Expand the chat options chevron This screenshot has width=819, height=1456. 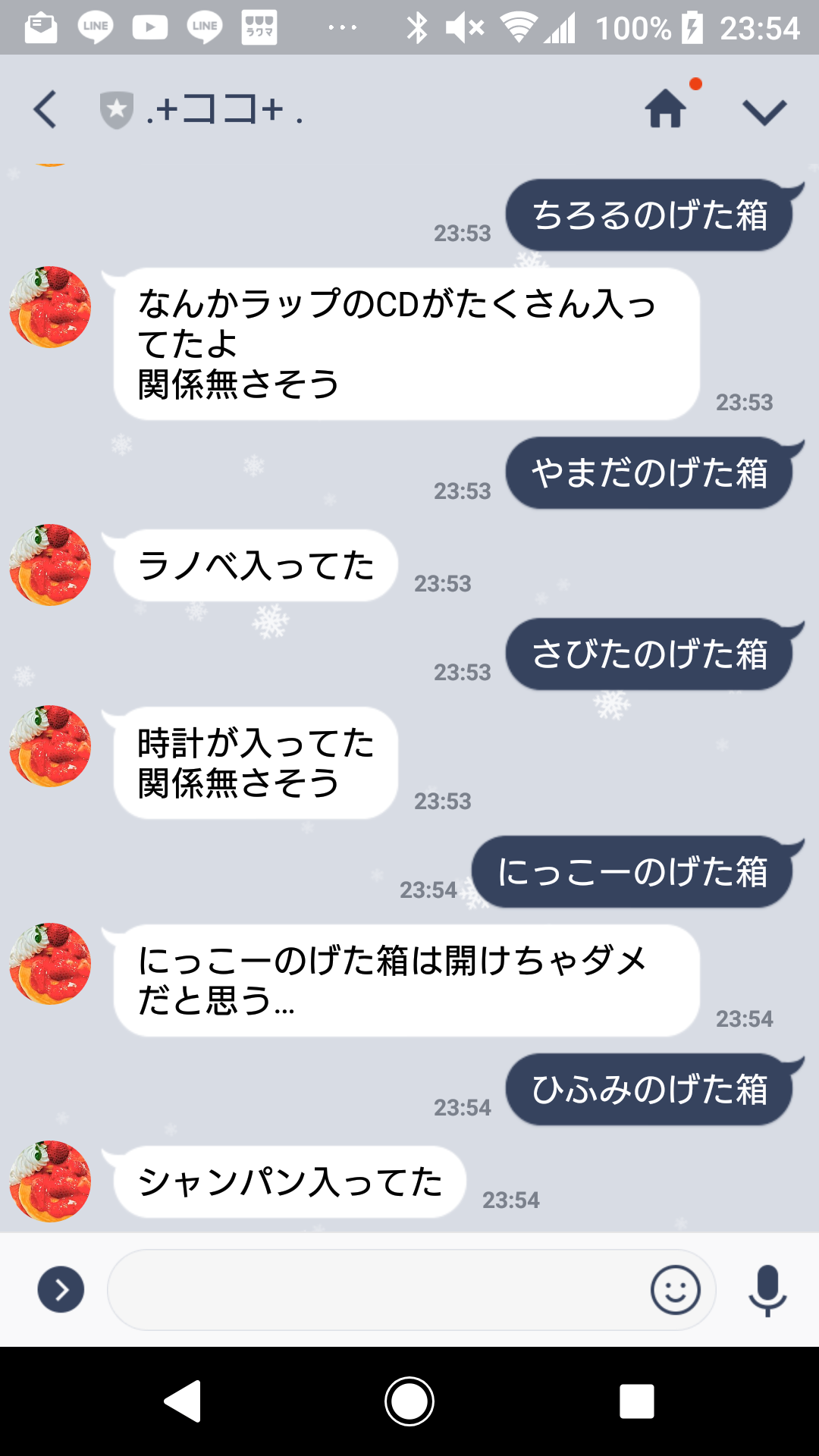tap(764, 112)
